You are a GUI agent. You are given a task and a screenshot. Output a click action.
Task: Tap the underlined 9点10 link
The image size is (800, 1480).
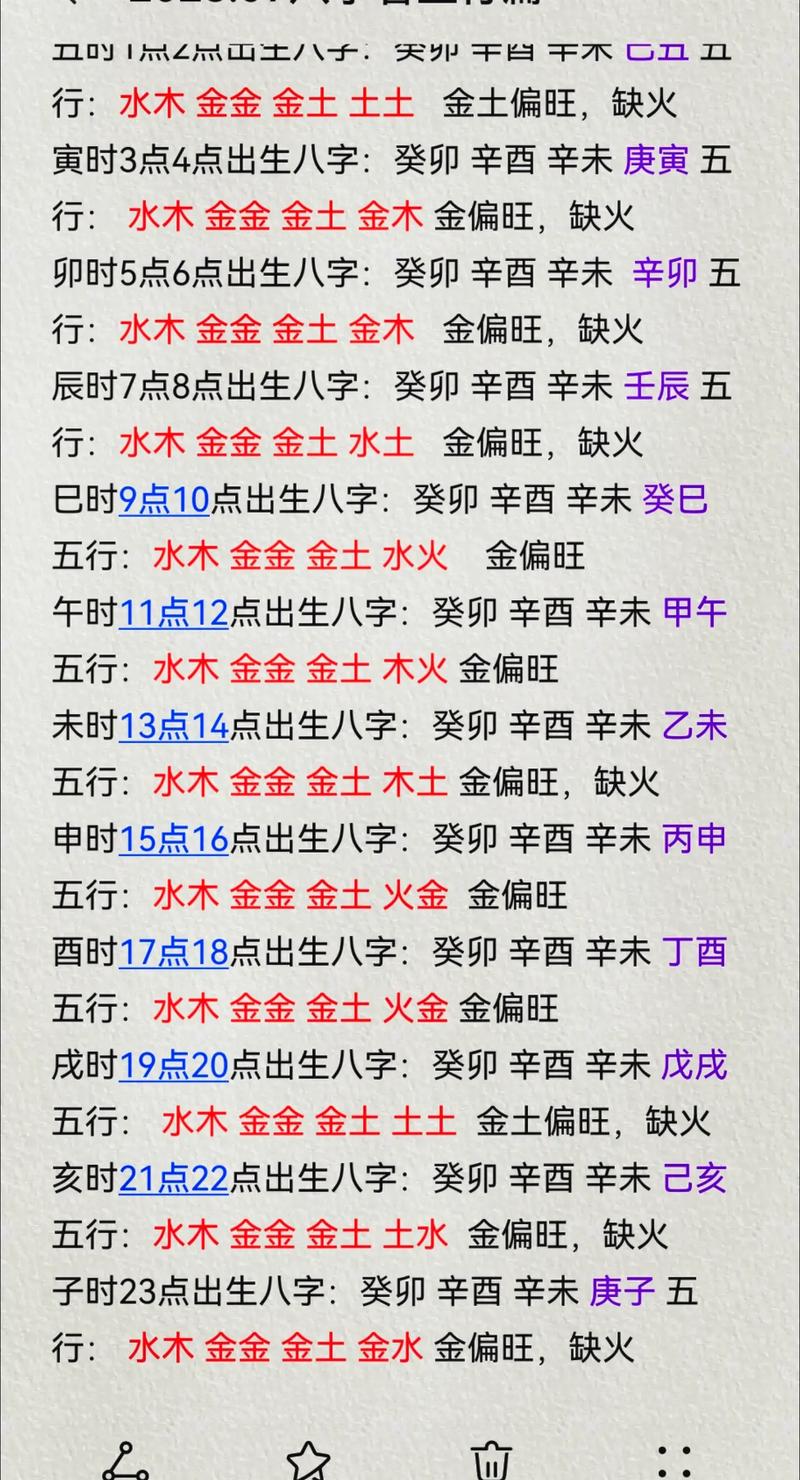click(164, 498)
